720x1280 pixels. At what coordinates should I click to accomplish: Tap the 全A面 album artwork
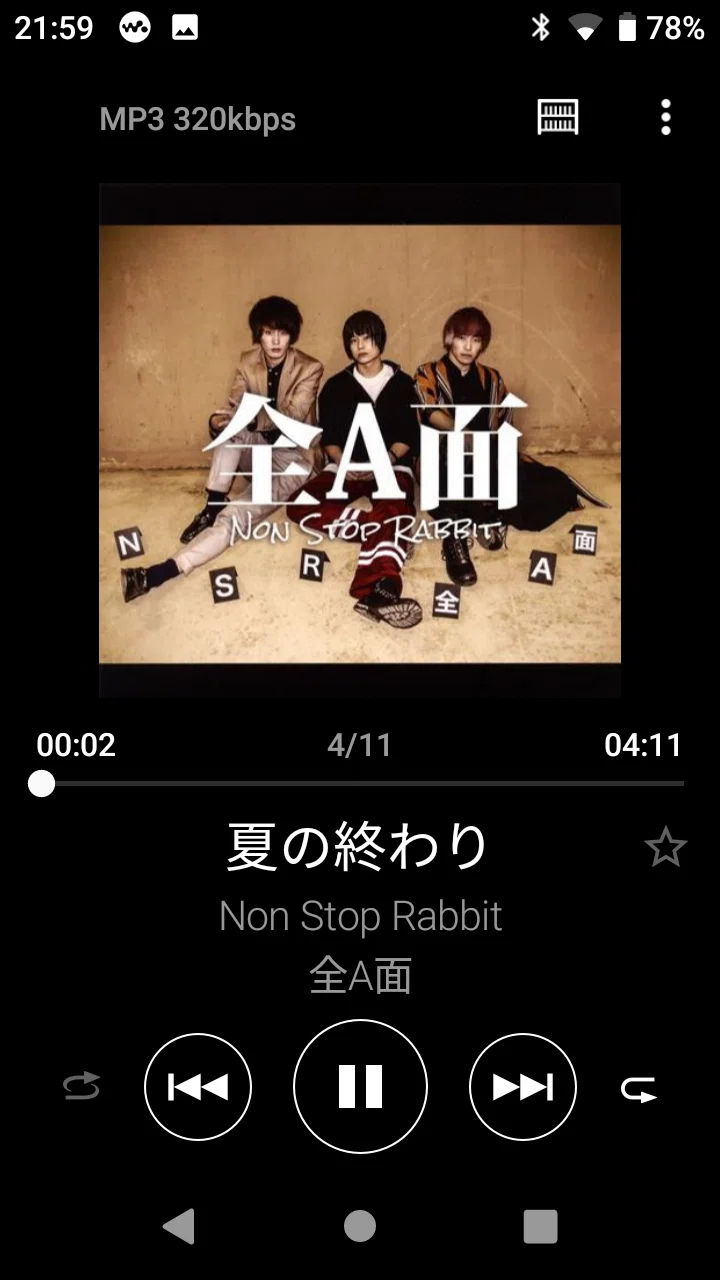pyautogui.click(x=360, y=440)
